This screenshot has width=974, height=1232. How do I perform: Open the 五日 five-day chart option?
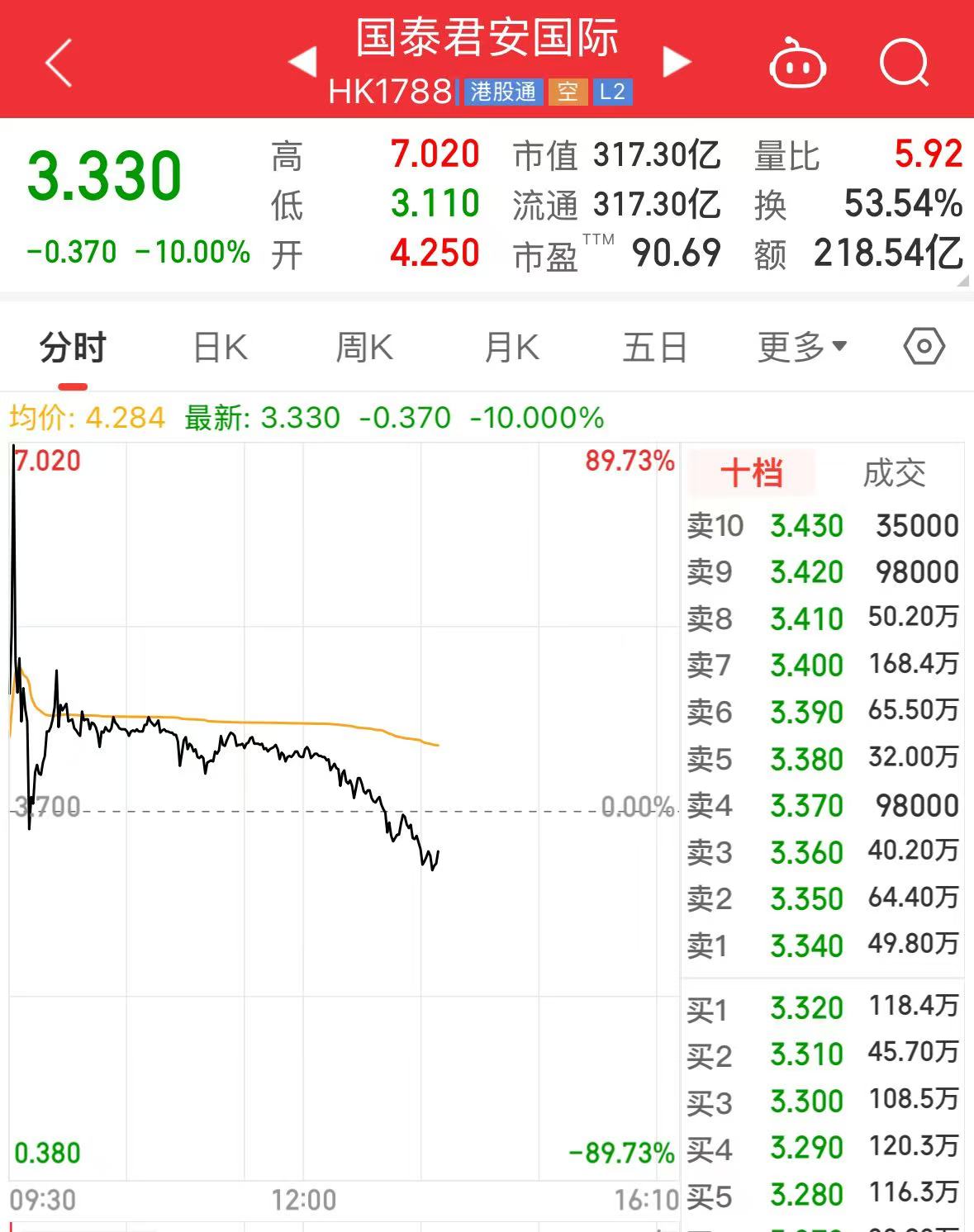click(x=653, y=347)
